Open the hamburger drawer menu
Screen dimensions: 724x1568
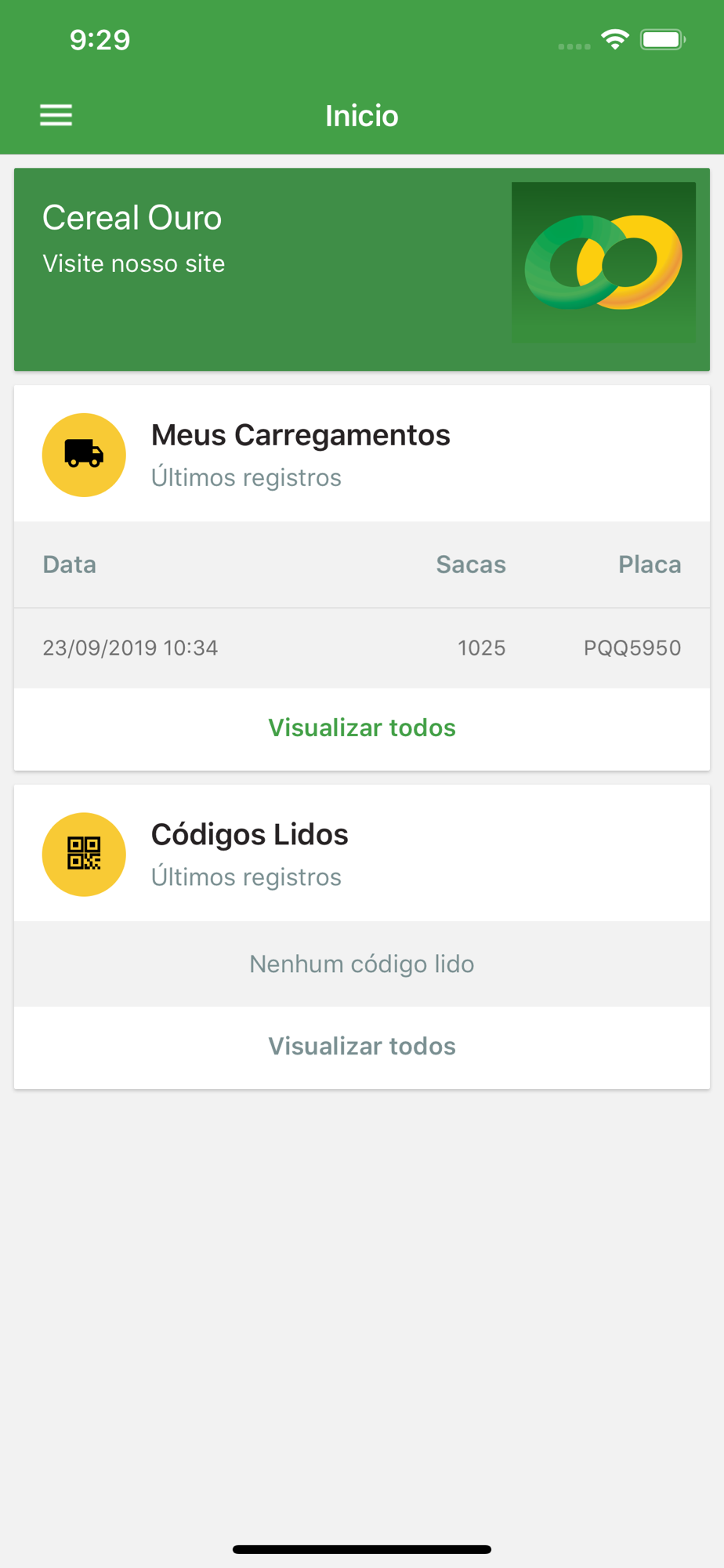(56, 115)
